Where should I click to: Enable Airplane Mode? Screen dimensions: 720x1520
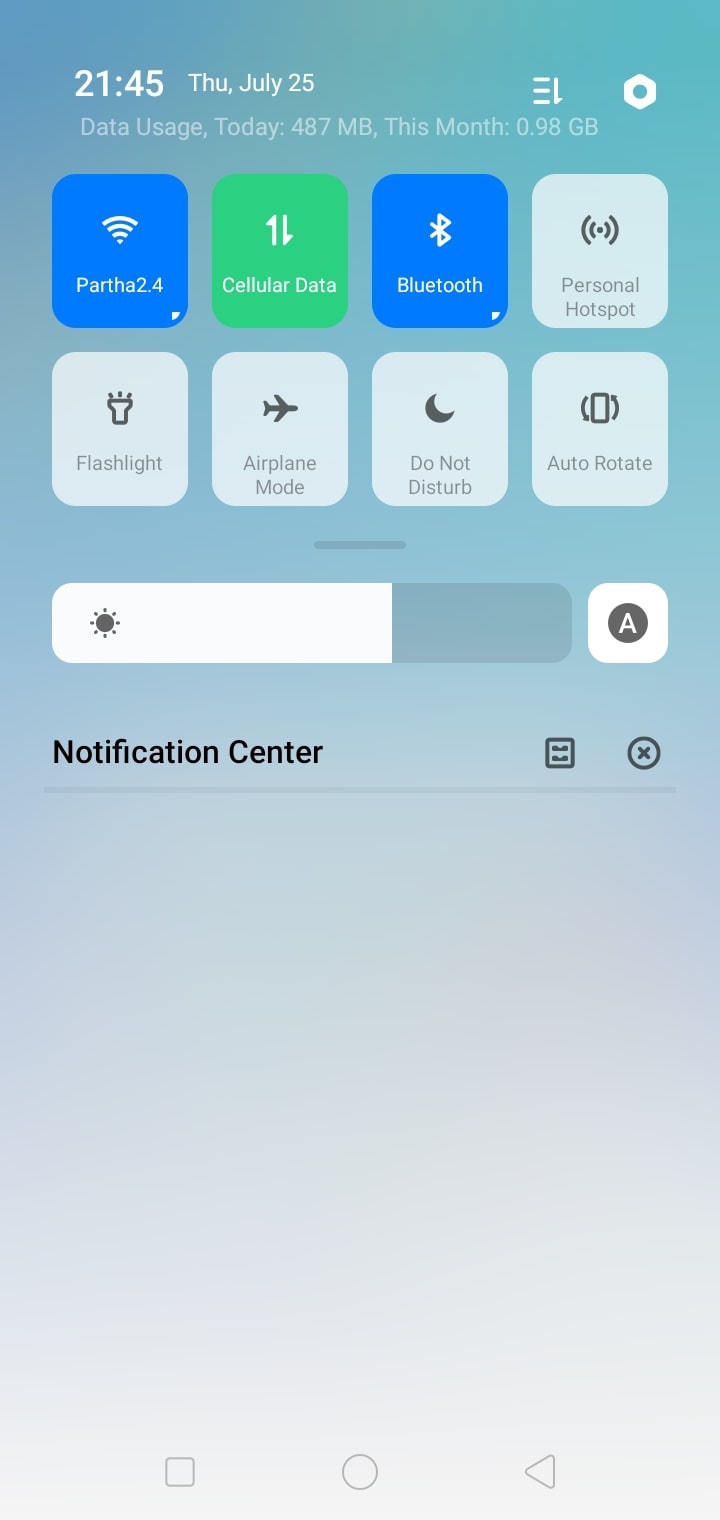(x=280, y=429)
